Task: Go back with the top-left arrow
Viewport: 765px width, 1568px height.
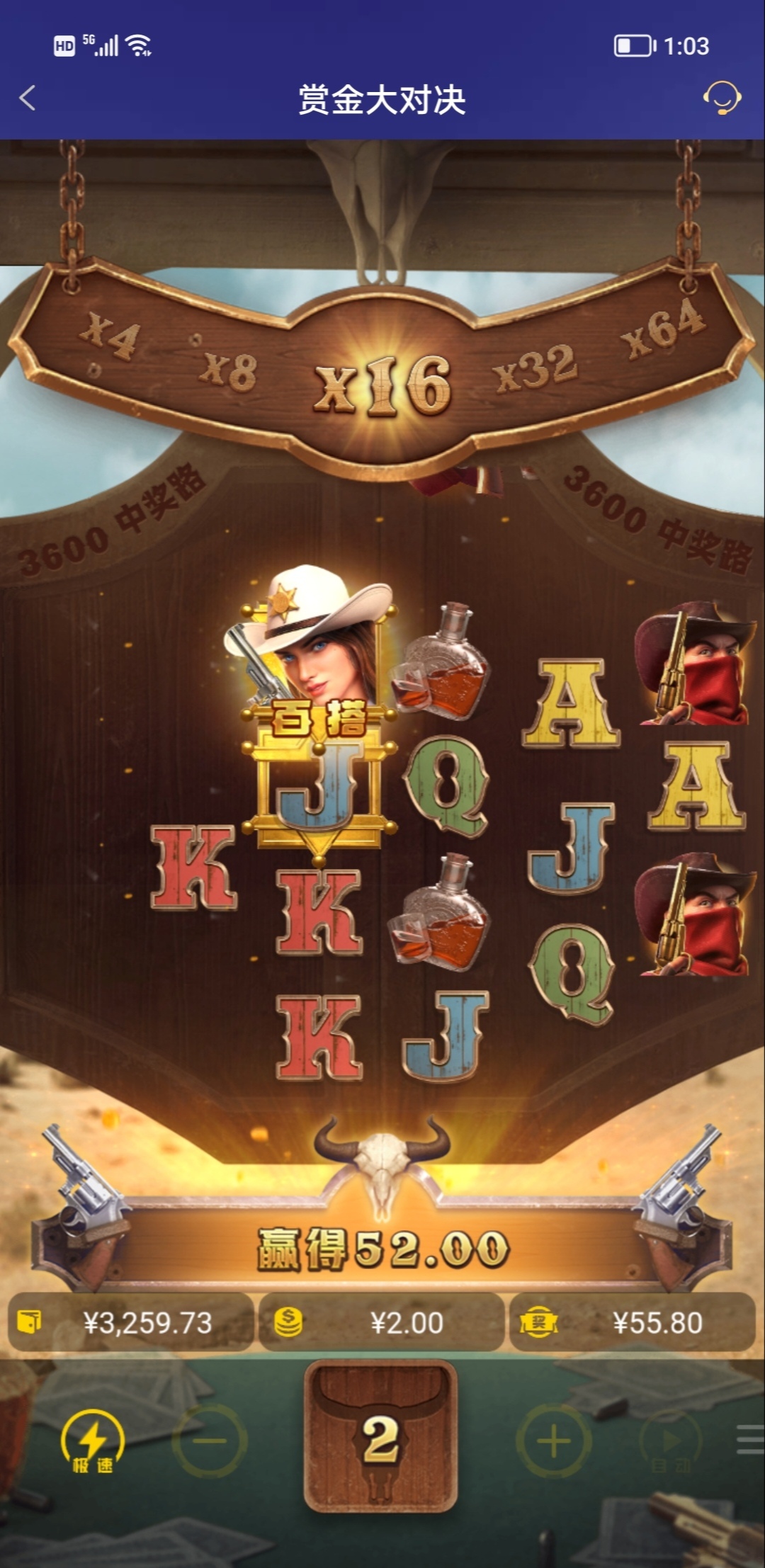Action: point(28,98)
